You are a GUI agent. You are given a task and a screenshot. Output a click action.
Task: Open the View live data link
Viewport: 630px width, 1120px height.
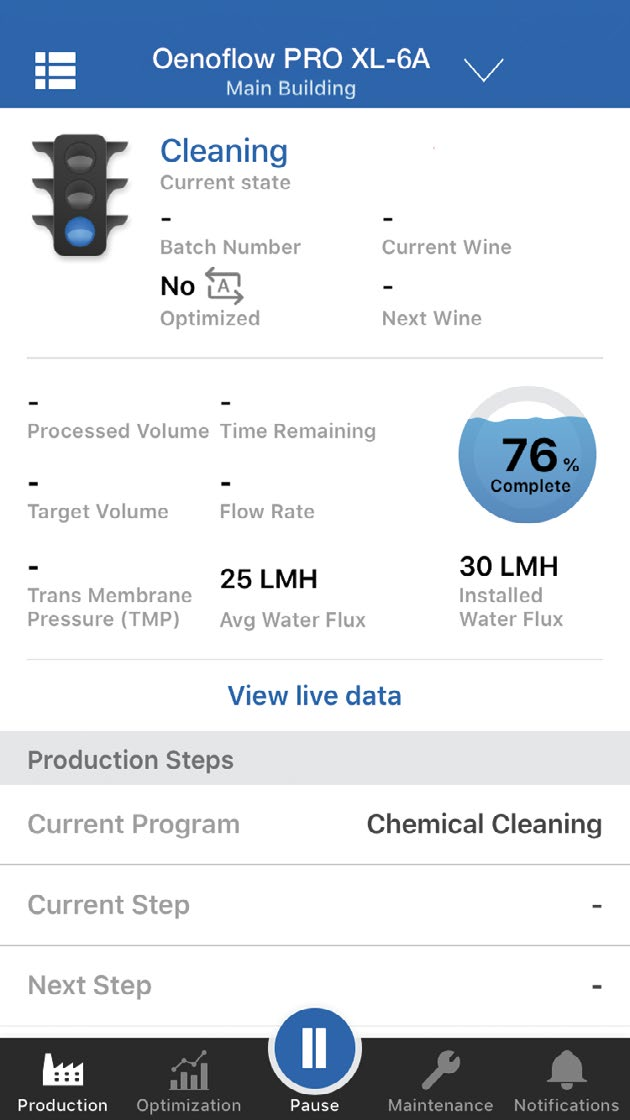pyautogui.click(x=314, y=696)
